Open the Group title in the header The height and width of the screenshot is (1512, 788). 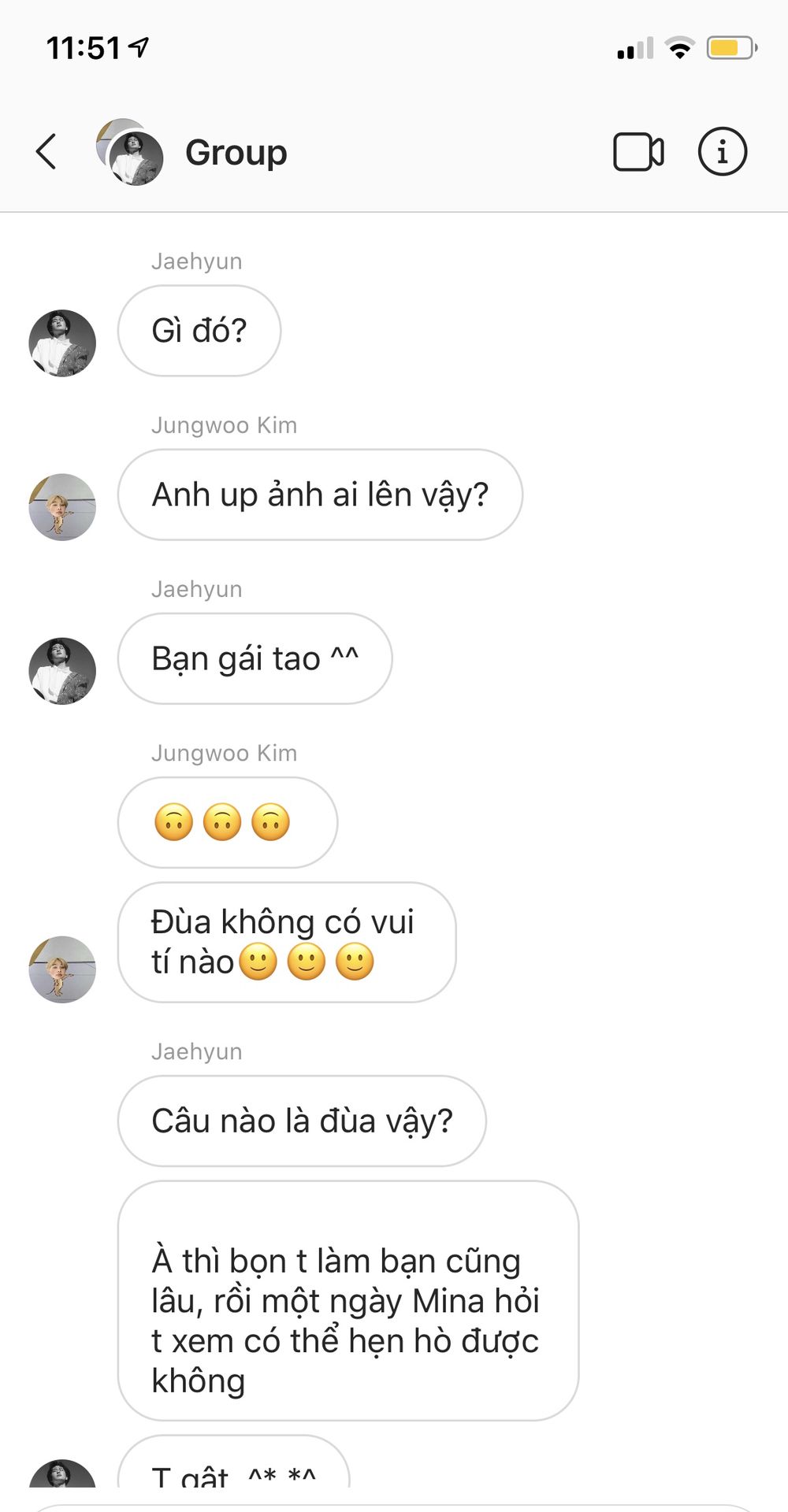[x=236, y=152]
